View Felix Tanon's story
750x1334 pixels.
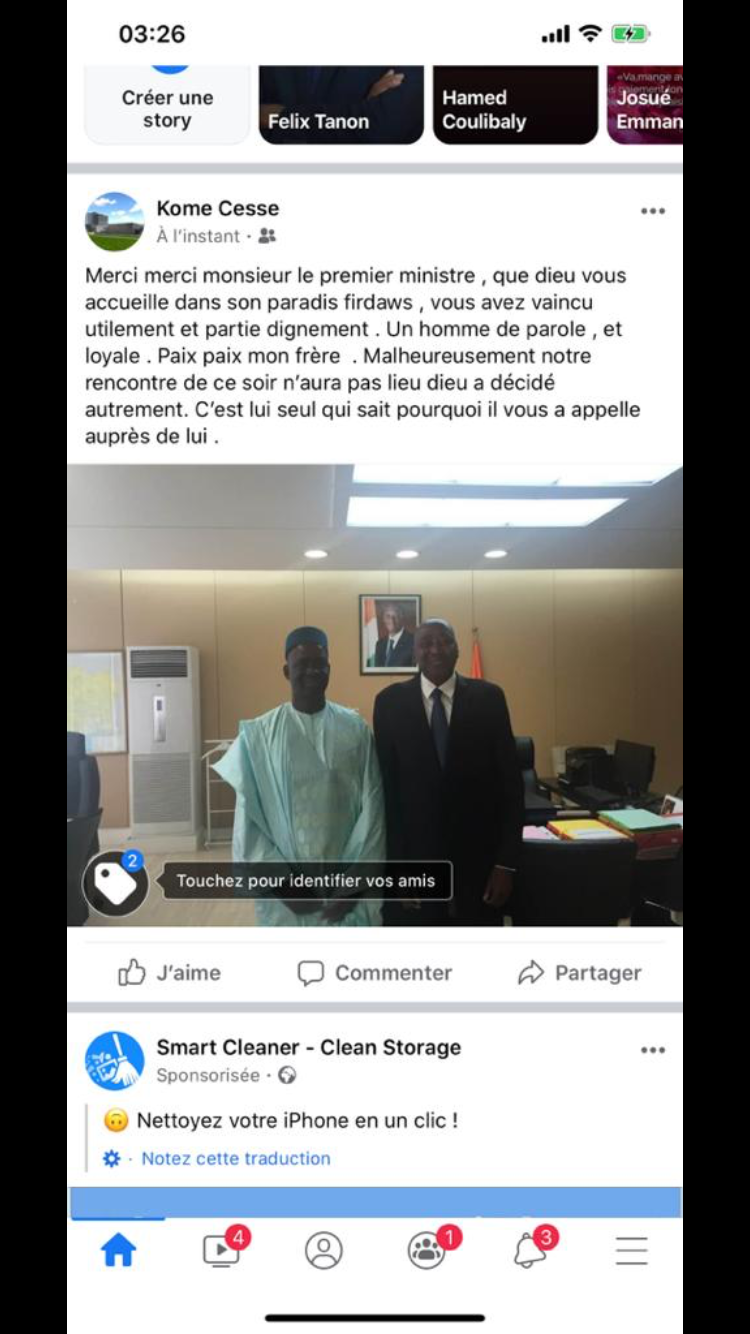341,105
